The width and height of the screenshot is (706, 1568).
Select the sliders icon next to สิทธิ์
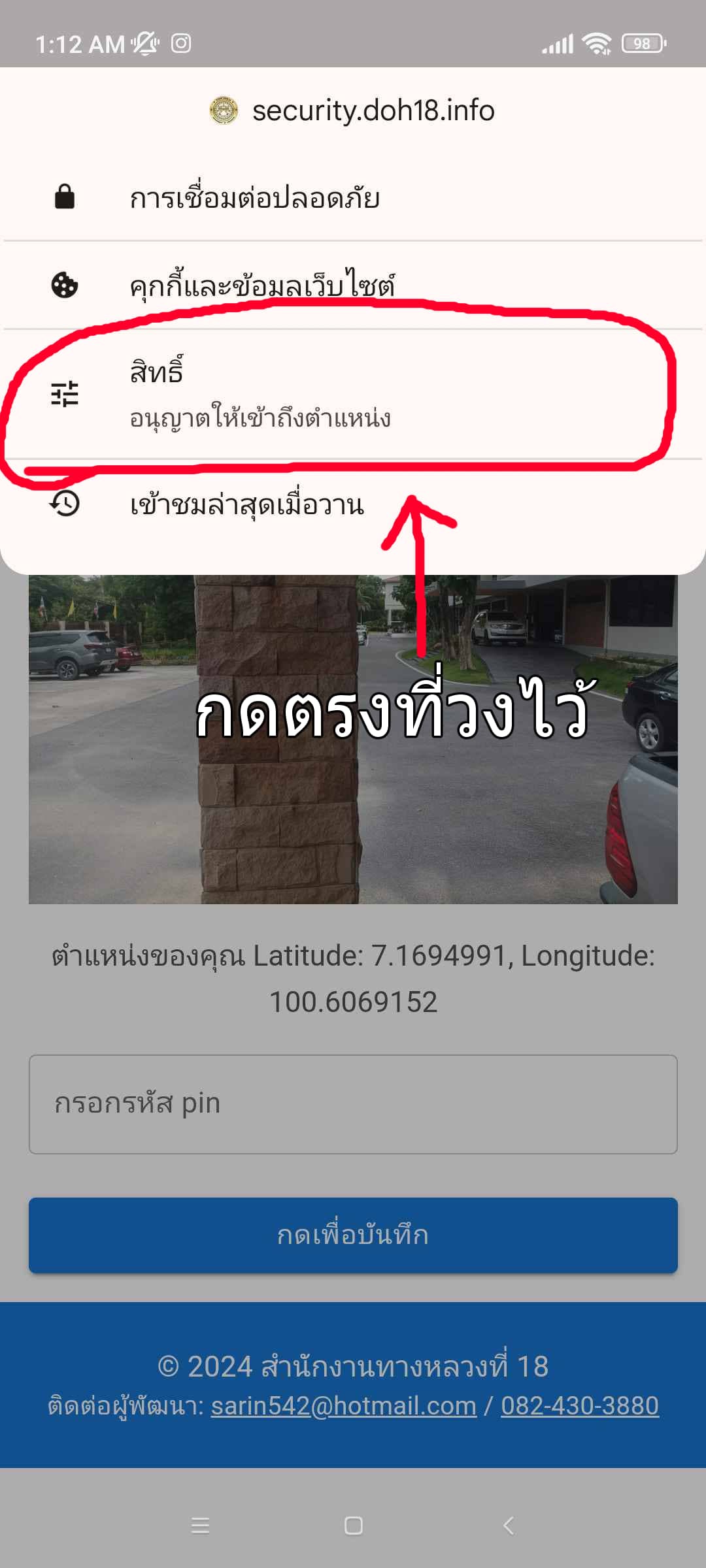pyautogui.click(x=65, y=394)
